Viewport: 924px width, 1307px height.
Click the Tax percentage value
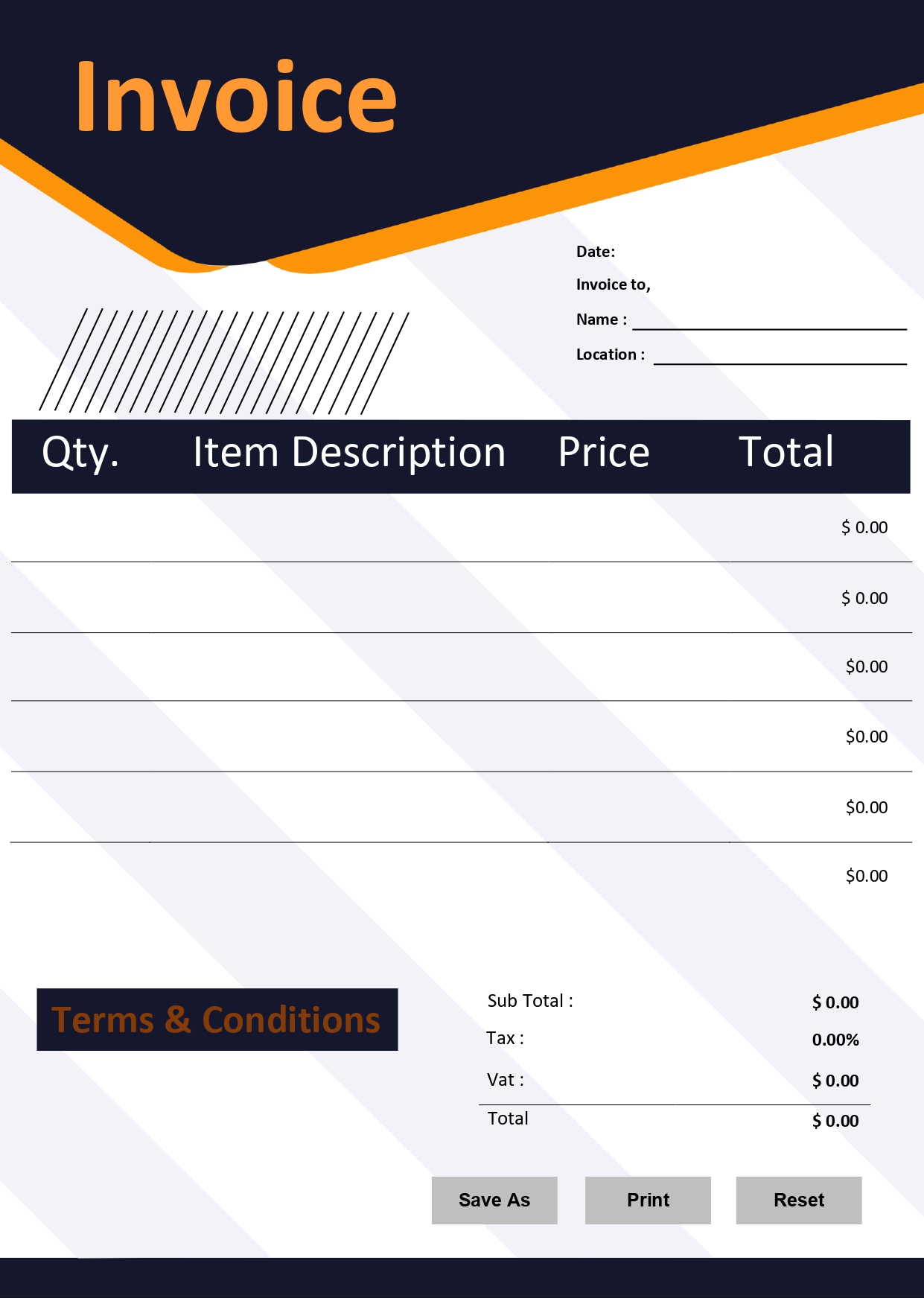point(835,1040)
